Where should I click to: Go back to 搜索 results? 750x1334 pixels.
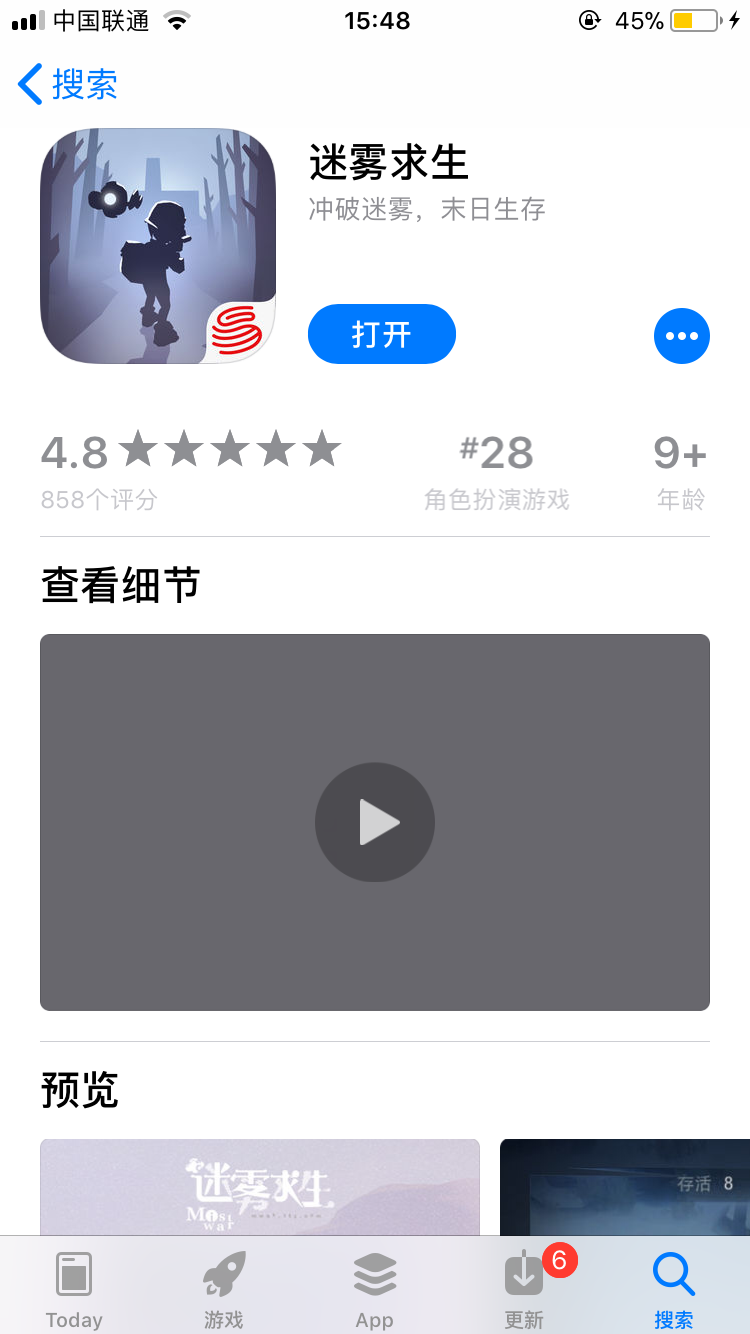[x=68, y=84]
